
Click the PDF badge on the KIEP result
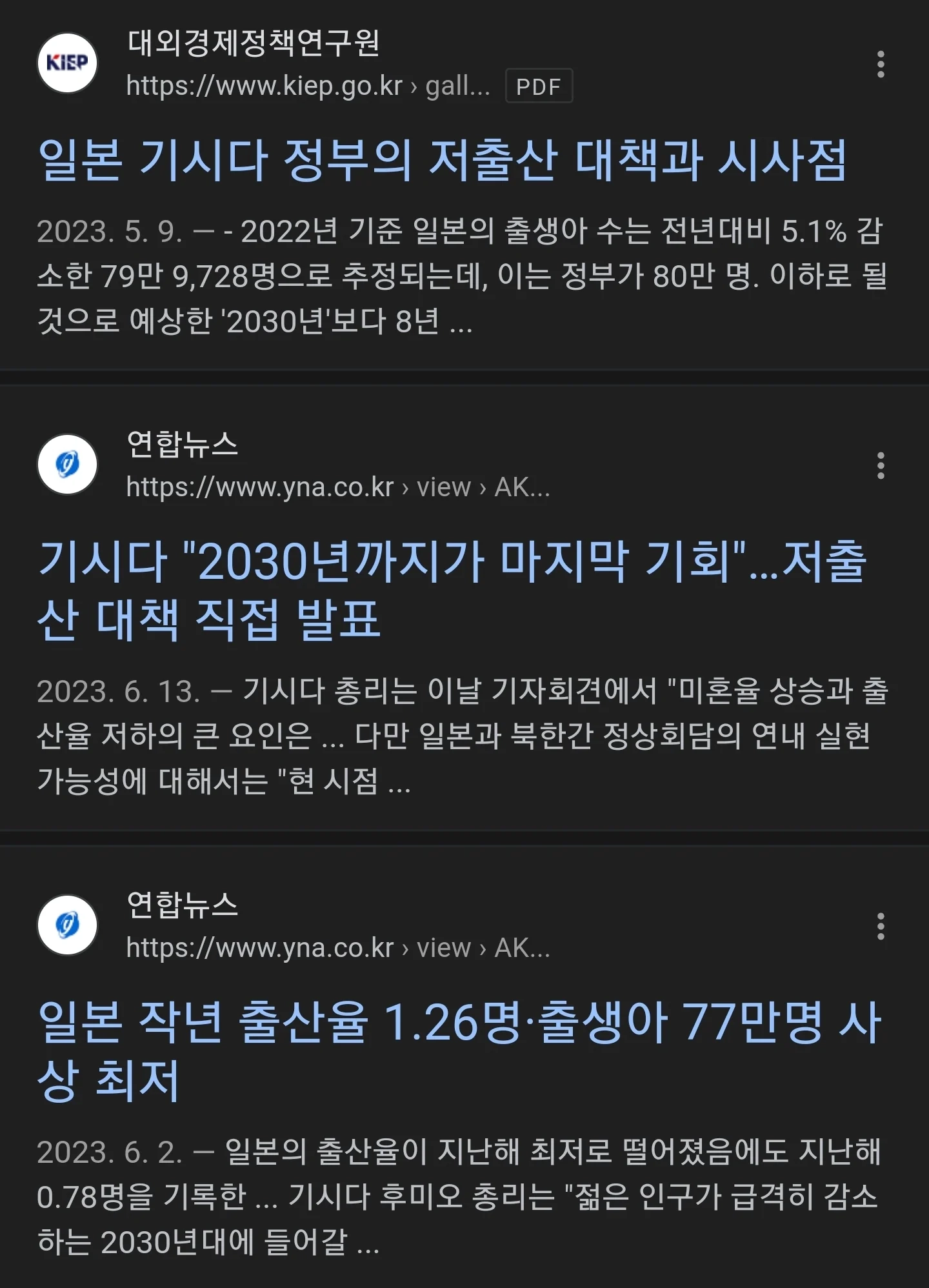pos(538,86)
